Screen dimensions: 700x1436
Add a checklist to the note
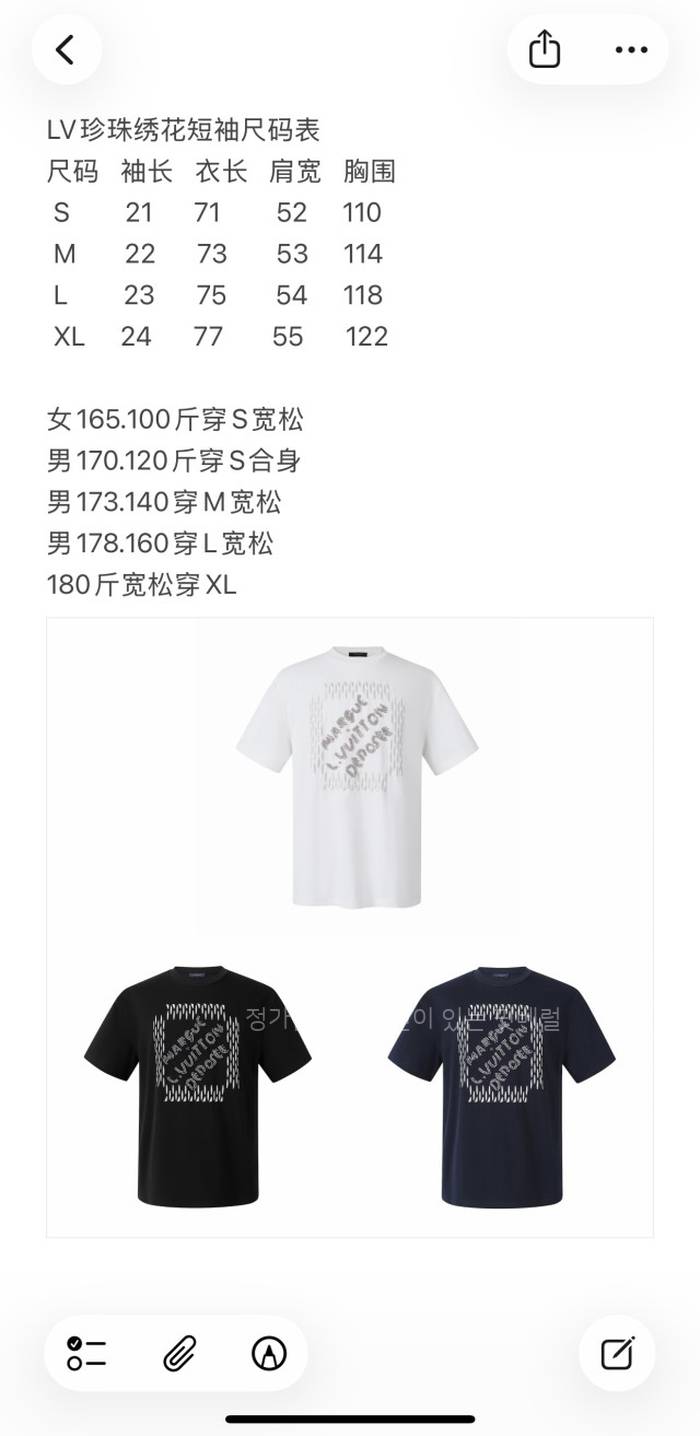pos(87,1353)
